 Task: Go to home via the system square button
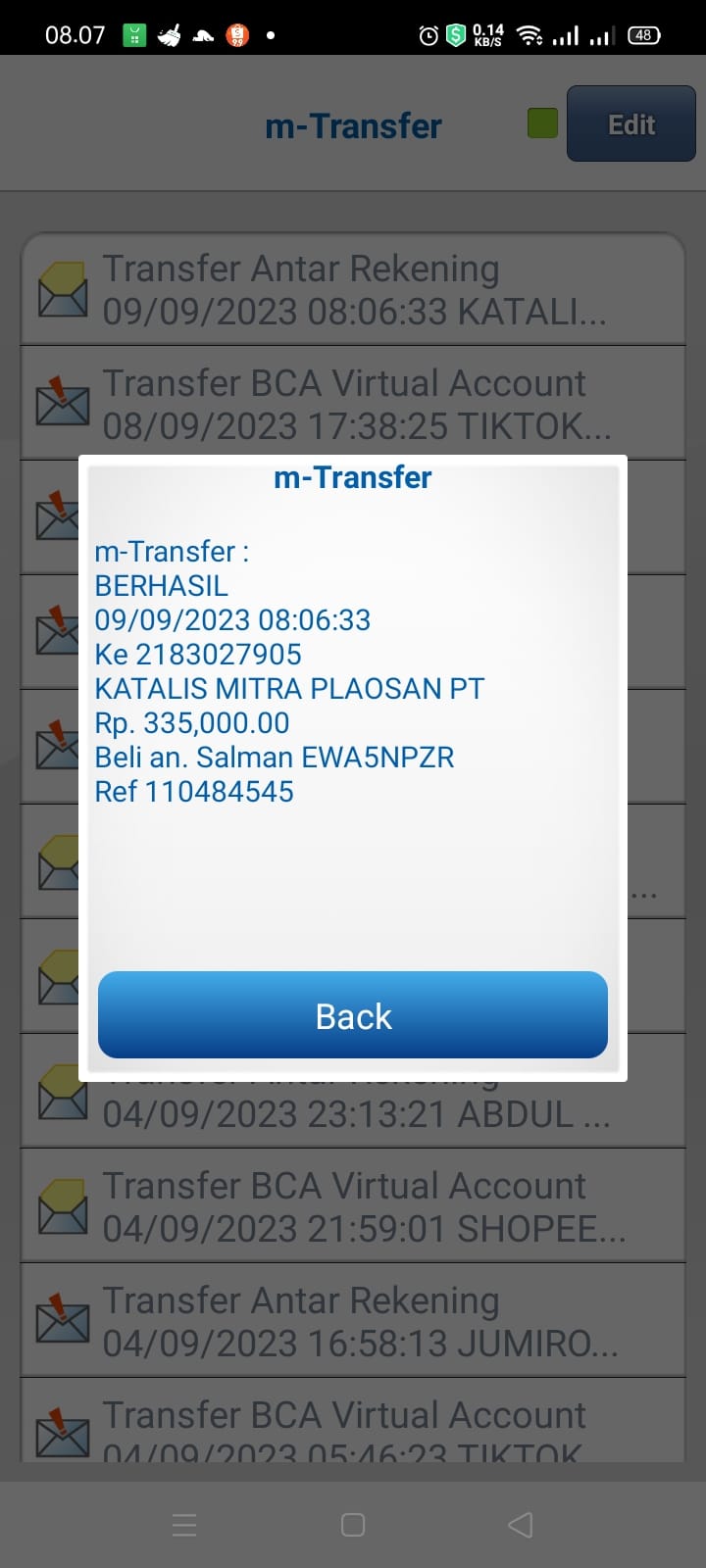353,1525
